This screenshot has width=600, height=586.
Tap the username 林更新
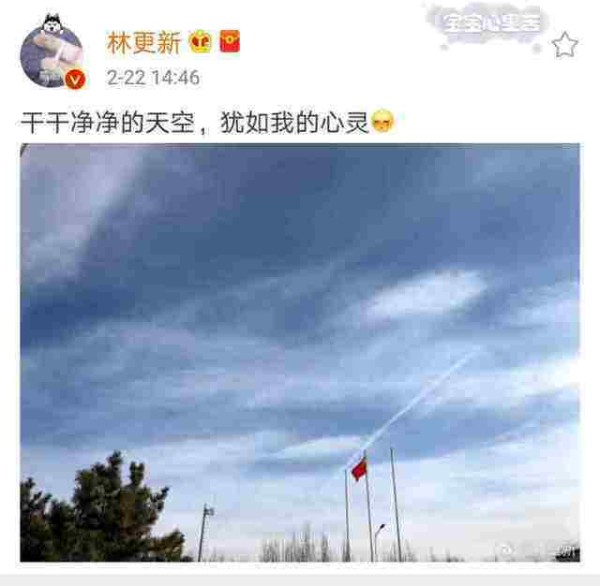[x=142, y=43]
